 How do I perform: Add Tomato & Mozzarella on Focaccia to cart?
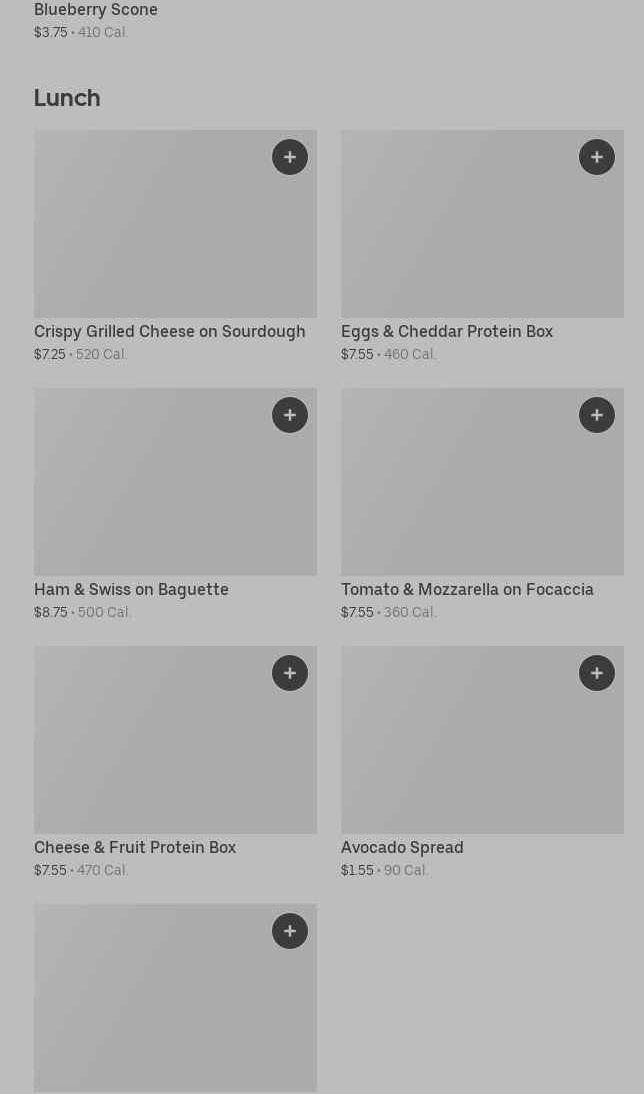597,415
